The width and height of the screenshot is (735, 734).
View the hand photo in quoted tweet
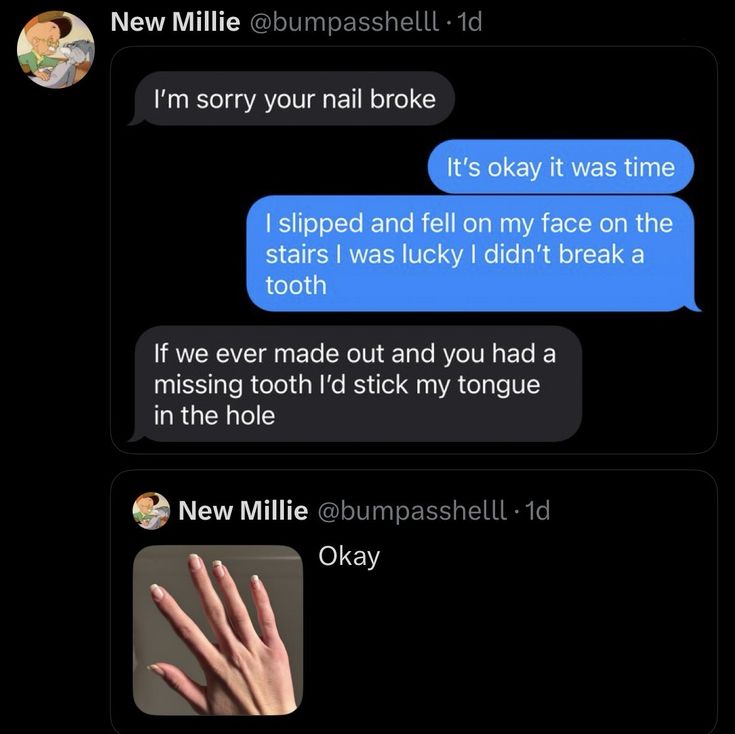coord(218,629)
